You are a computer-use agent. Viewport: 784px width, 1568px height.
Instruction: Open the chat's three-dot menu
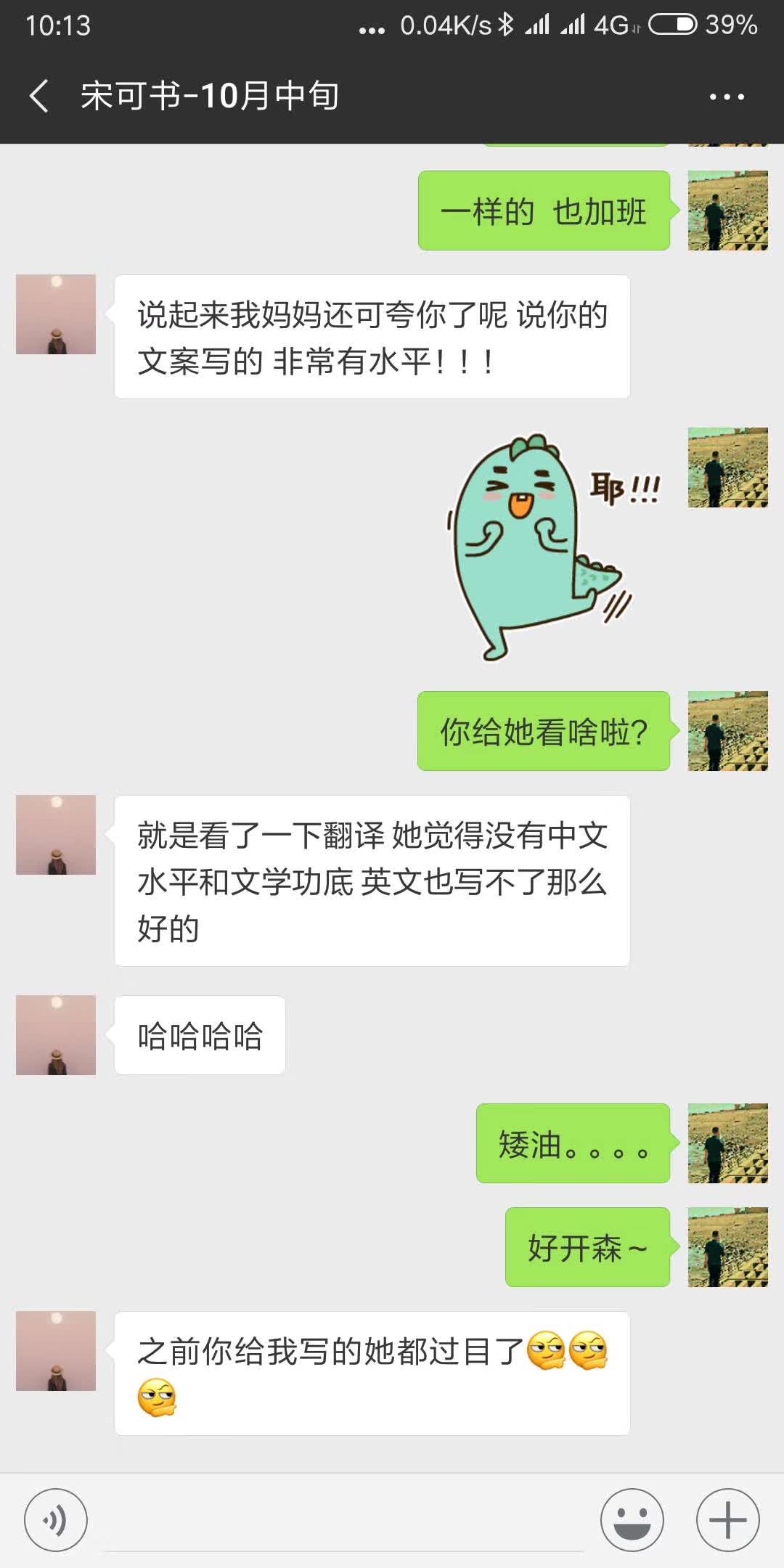727,97
